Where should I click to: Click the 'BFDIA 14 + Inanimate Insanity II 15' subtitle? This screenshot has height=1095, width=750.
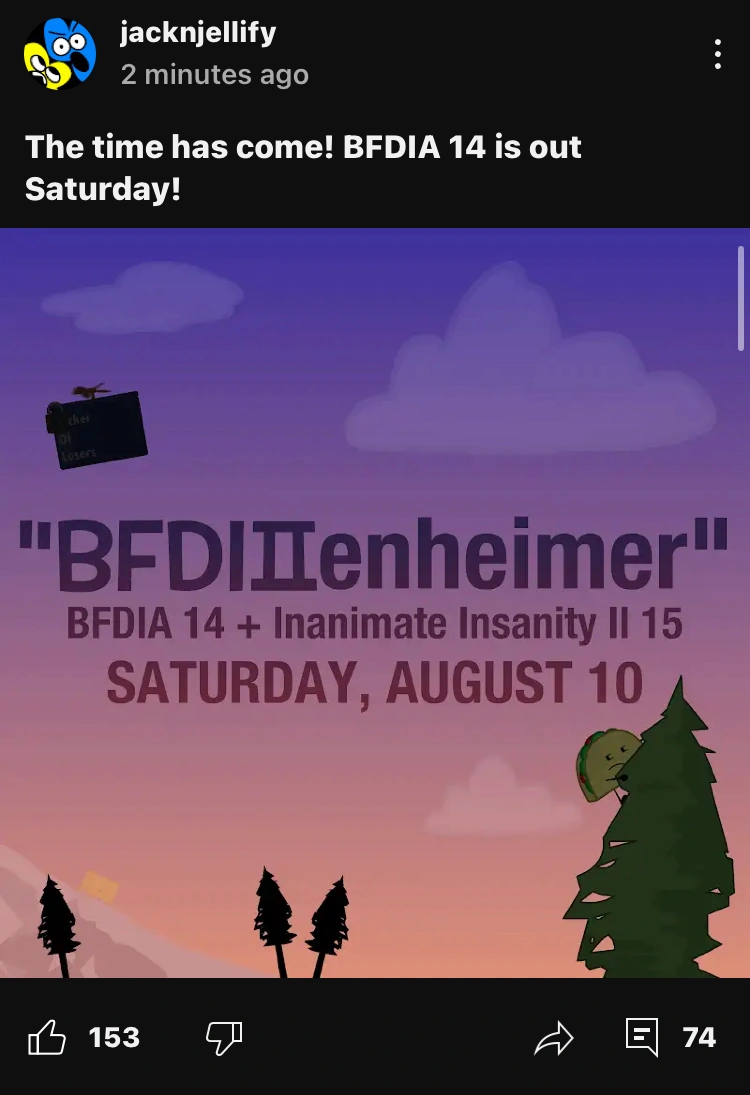tap(374, 623)
